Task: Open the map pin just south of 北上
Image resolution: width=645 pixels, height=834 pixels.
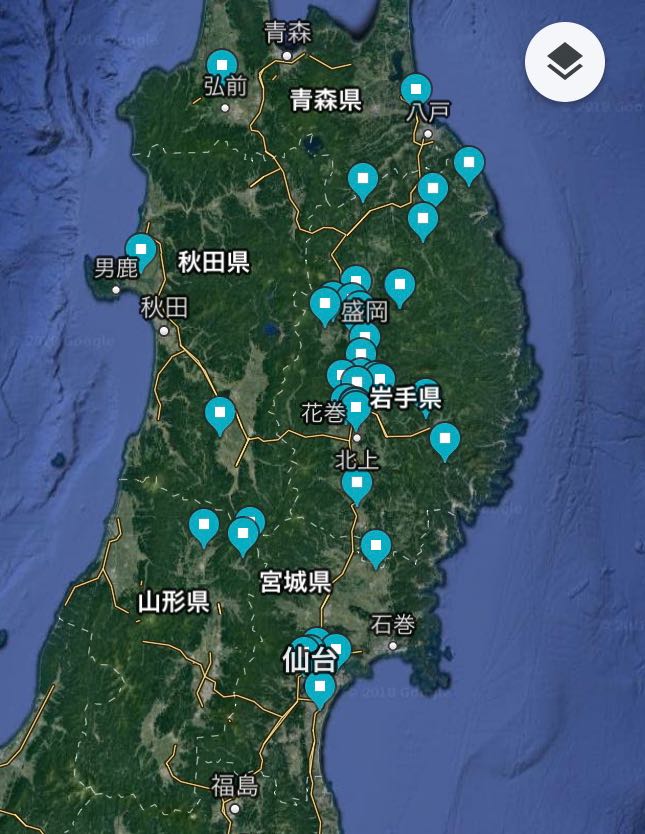Action: 357,485
